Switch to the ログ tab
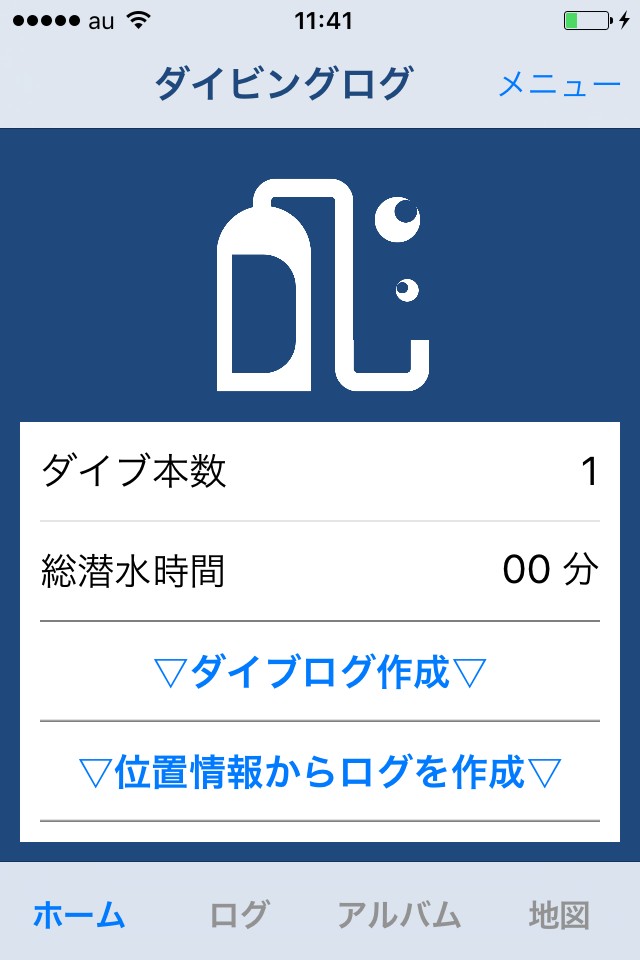Viewport: 640px width, 960px height. coord(239,914)
